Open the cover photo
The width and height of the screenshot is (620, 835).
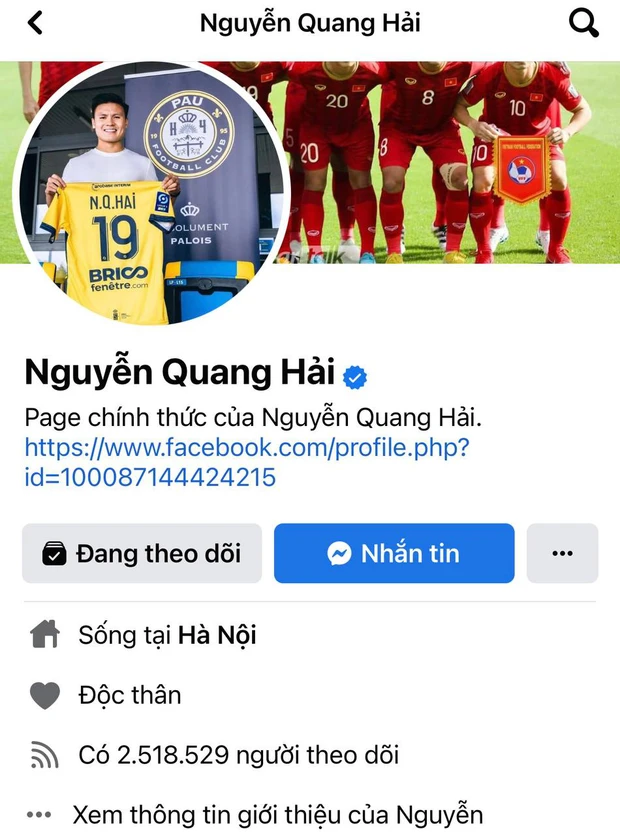point(450,160)
